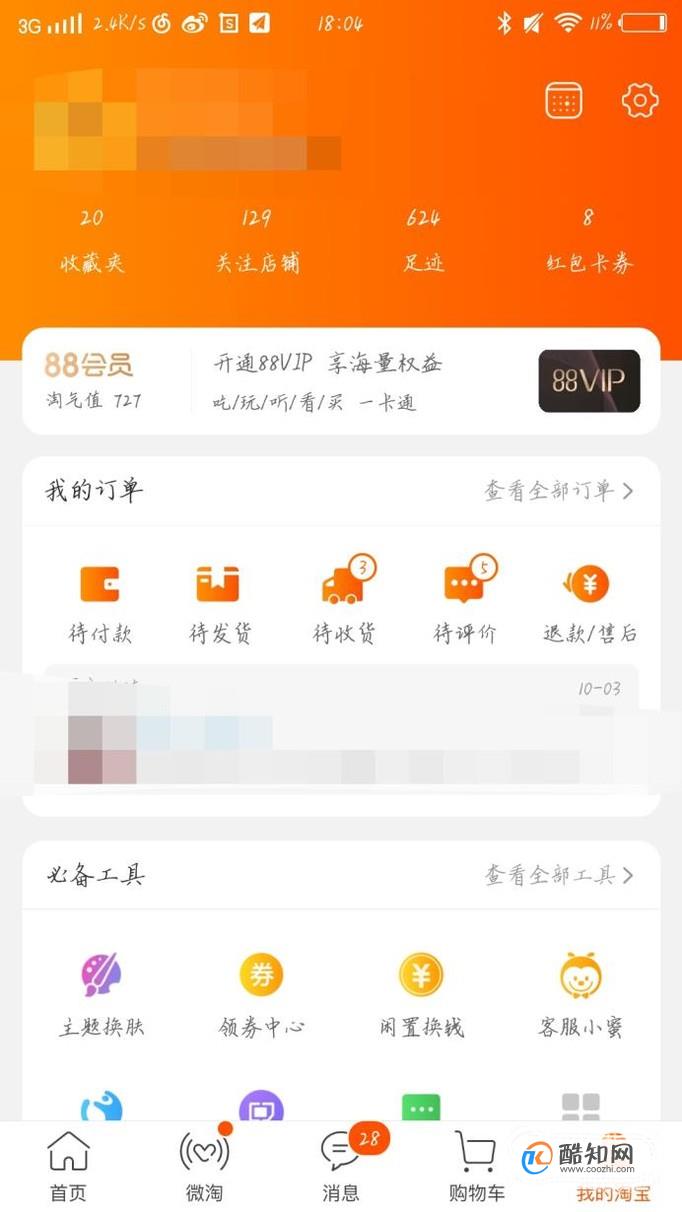Switch to the 购物车 cart tab

(476, 1167)
